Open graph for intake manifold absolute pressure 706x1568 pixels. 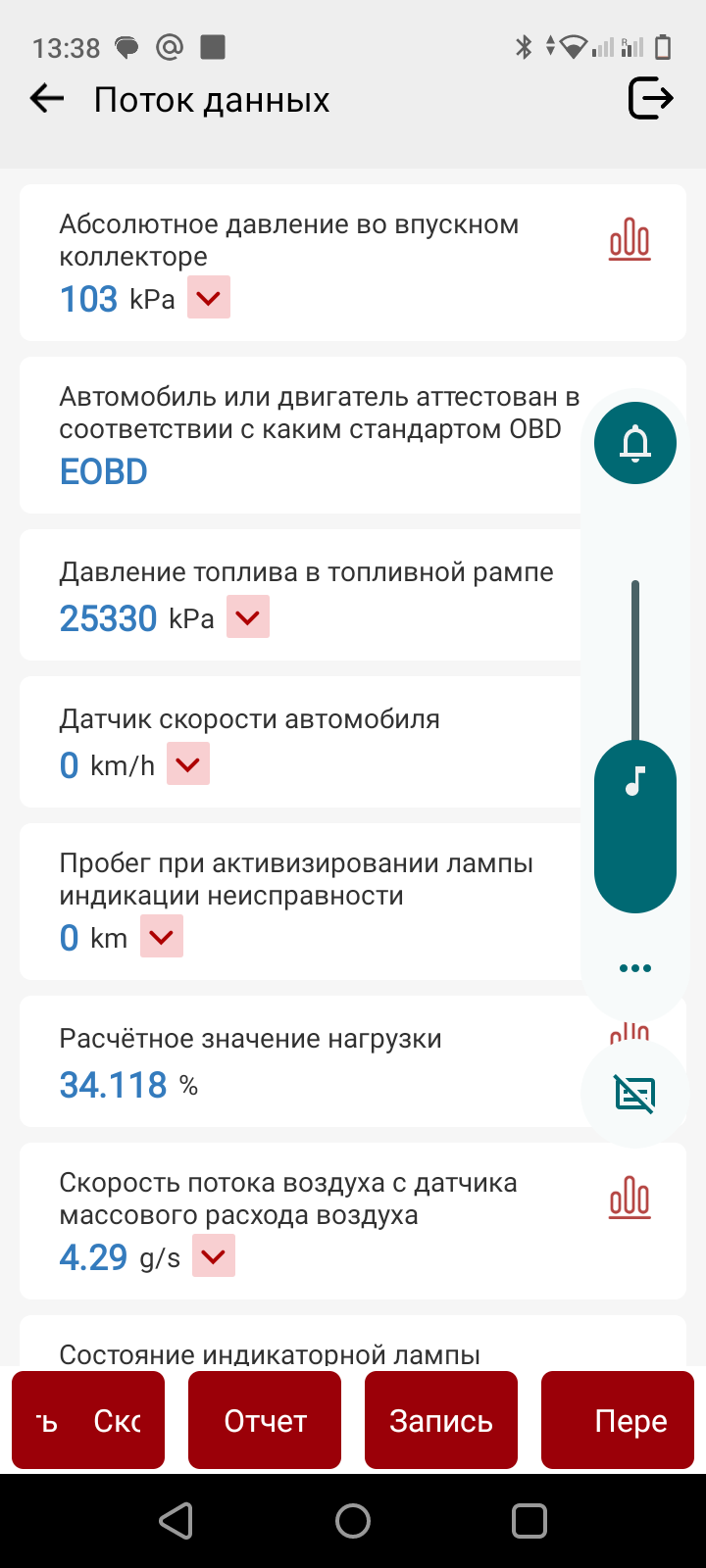[630, 240]
